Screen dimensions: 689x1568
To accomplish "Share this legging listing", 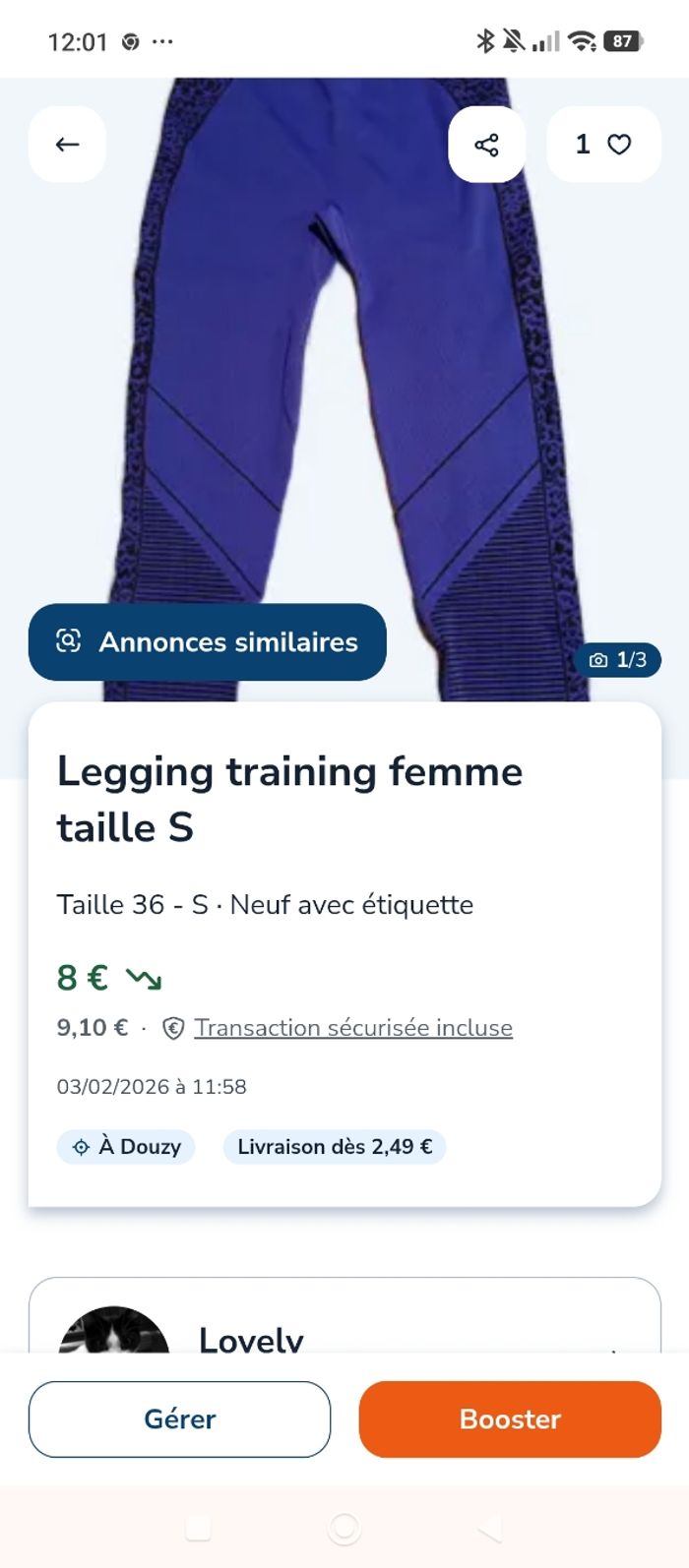I will point(486,145).
